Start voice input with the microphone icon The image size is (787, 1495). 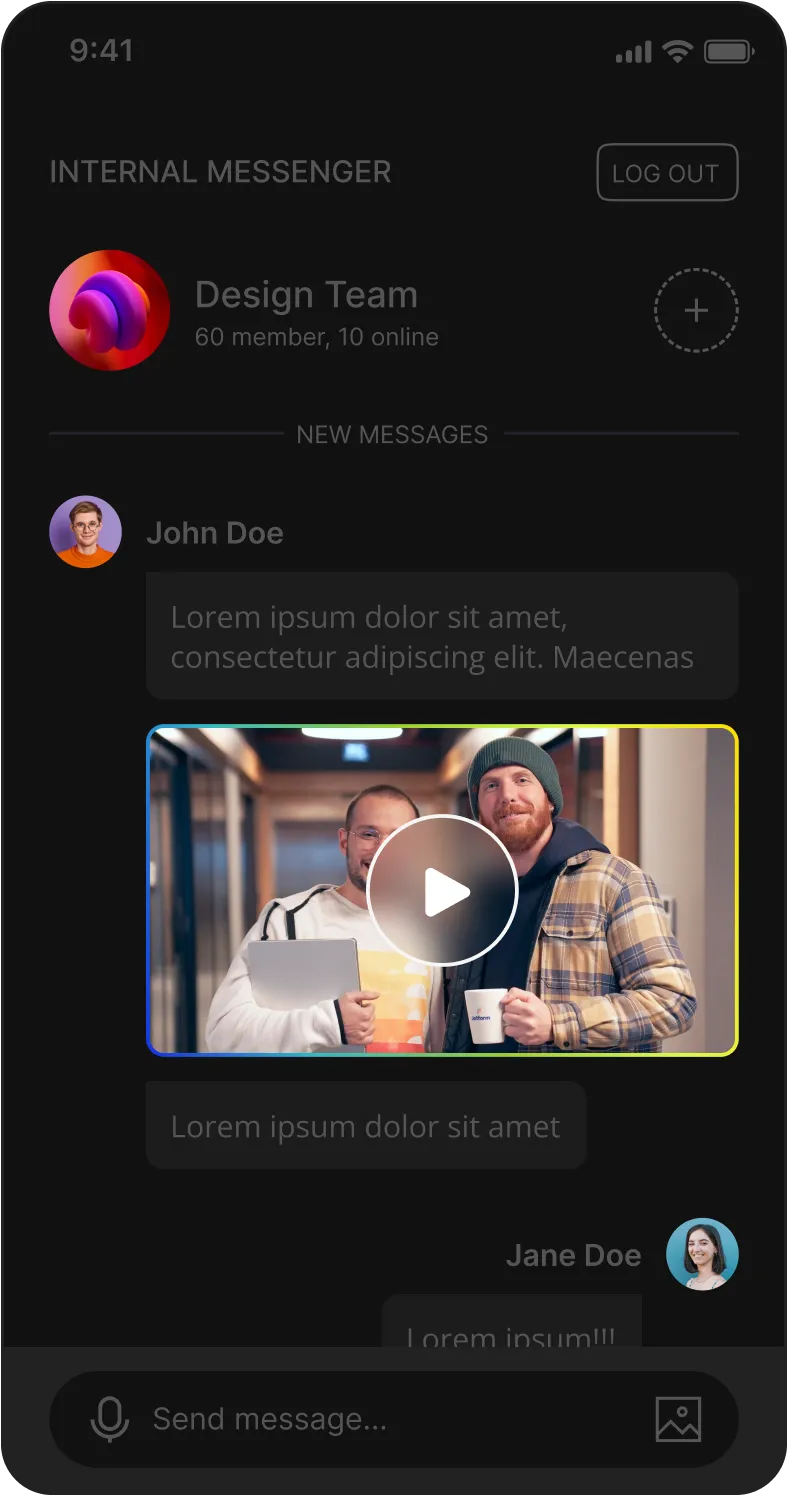pos(109,1419)
